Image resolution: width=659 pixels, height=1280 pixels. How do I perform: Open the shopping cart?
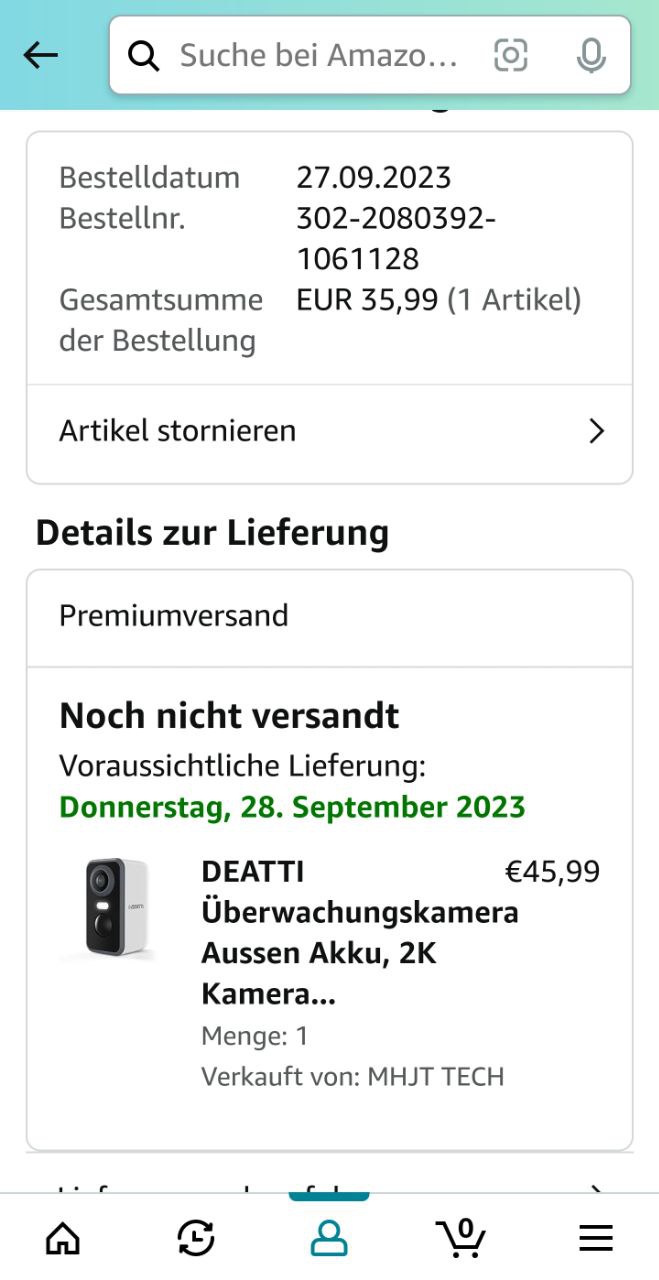coord(461,1238)
